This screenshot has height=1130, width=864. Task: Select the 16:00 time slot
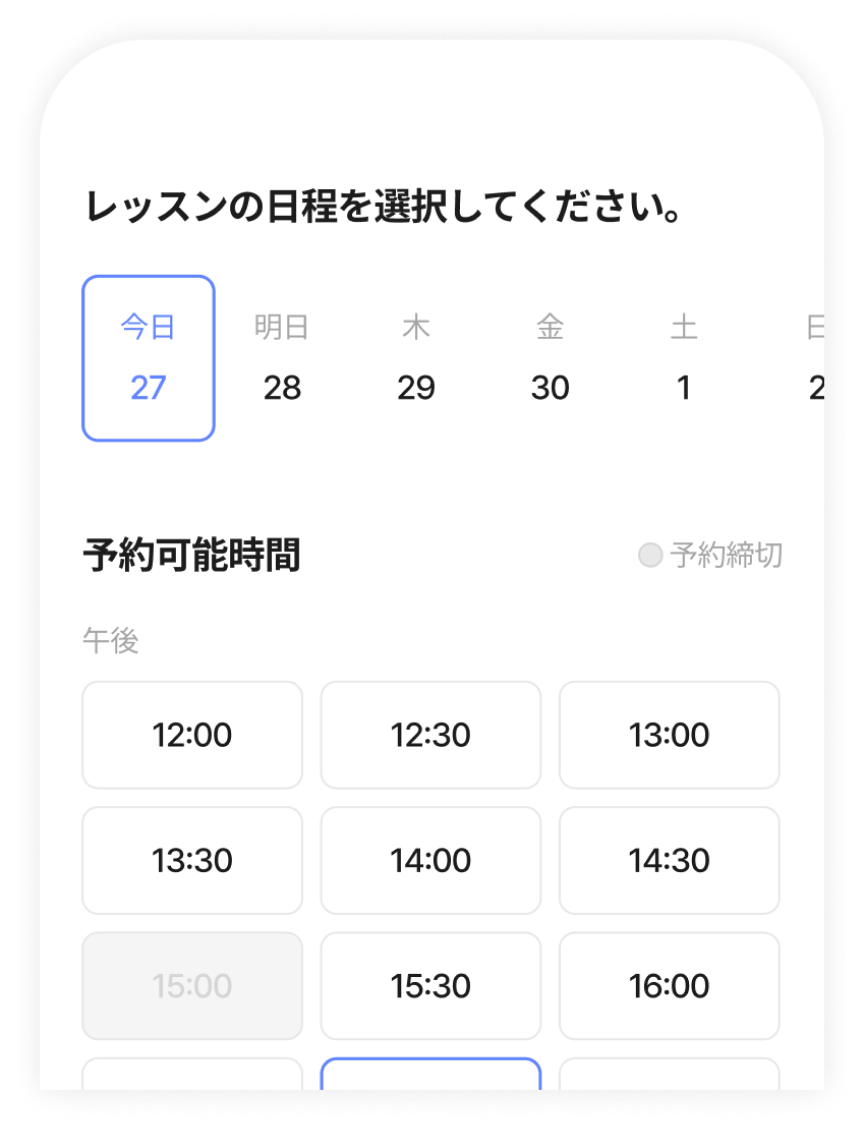point(669,986)
